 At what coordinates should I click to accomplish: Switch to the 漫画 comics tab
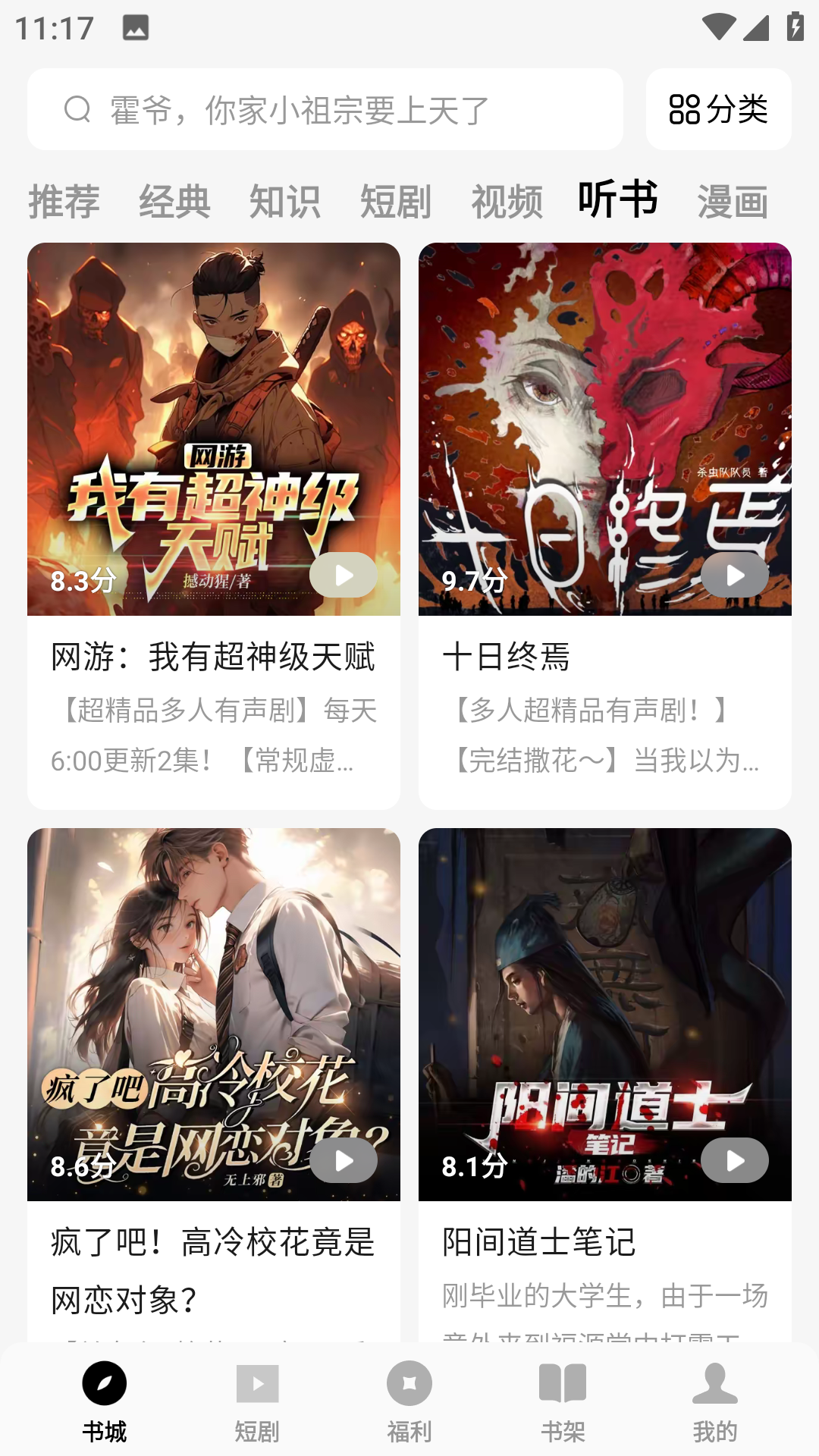[732, 201]
